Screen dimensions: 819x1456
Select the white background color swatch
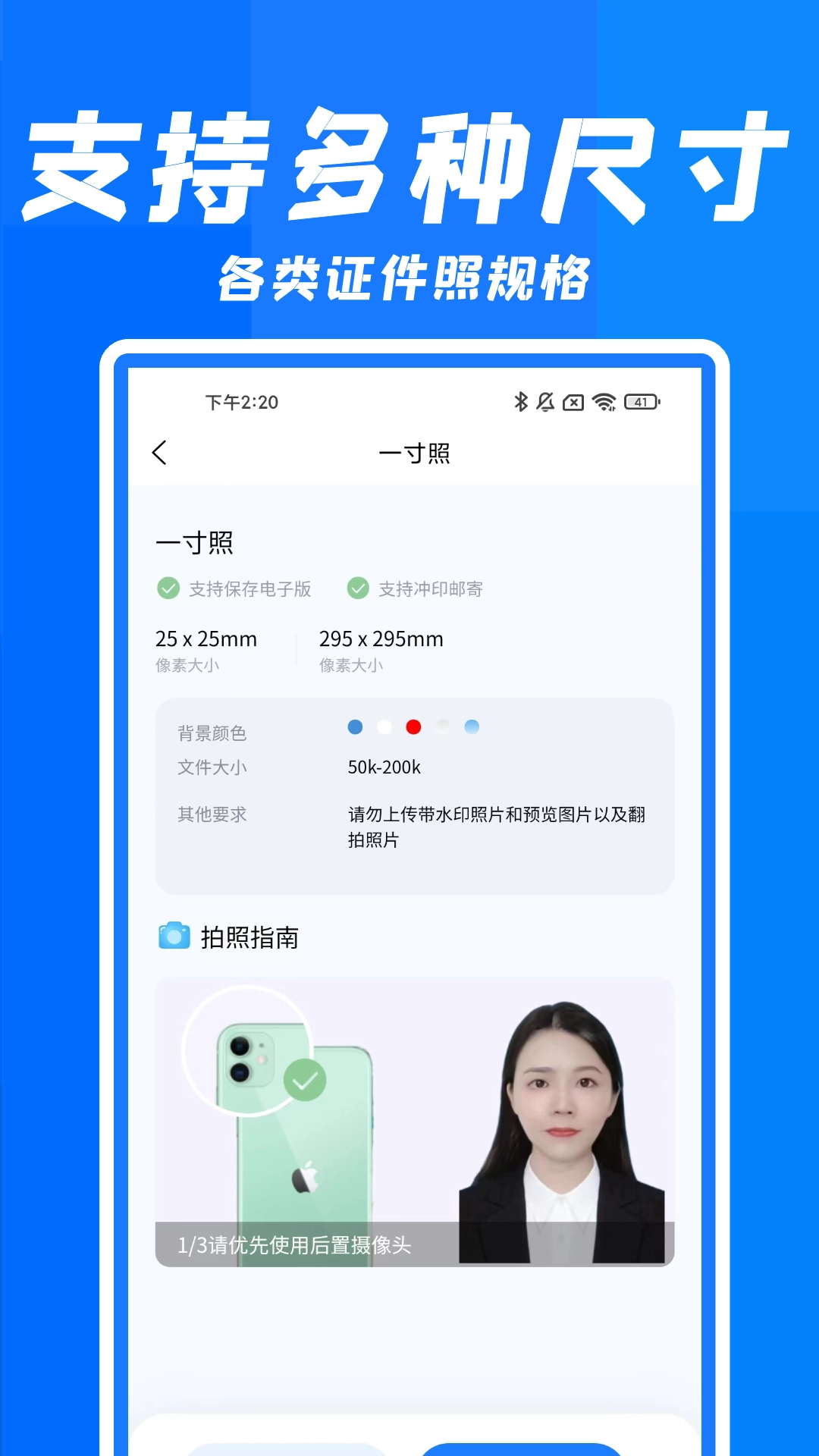[384, 727]
